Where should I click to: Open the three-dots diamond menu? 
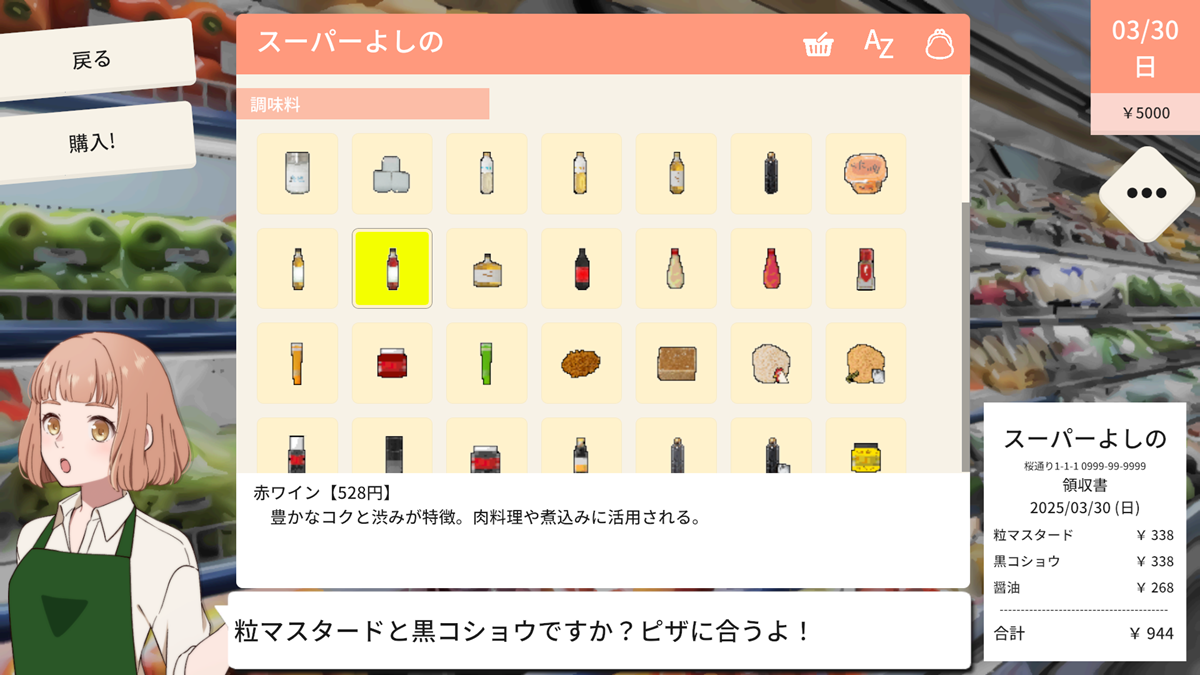(1146, 193)
